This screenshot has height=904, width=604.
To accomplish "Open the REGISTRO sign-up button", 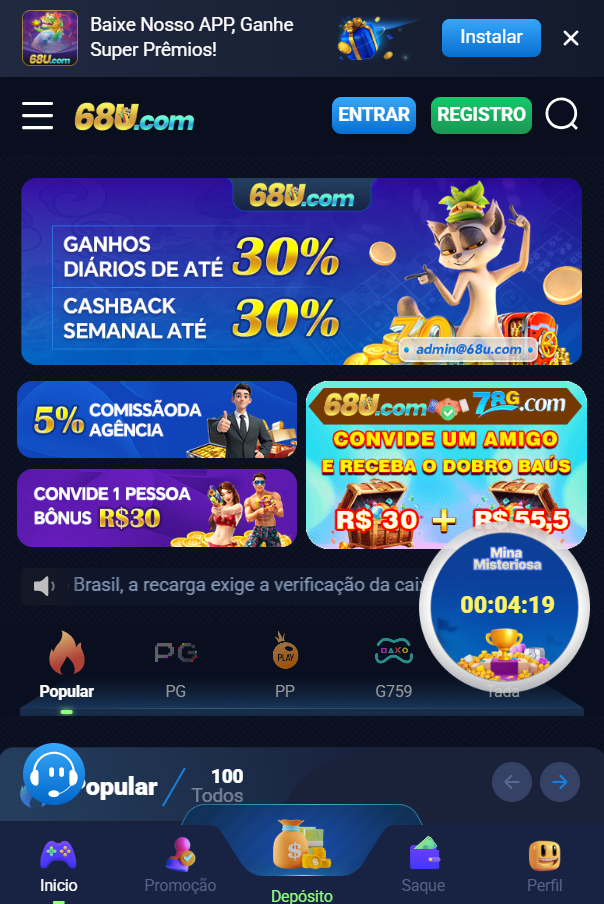I will [481, 115].
